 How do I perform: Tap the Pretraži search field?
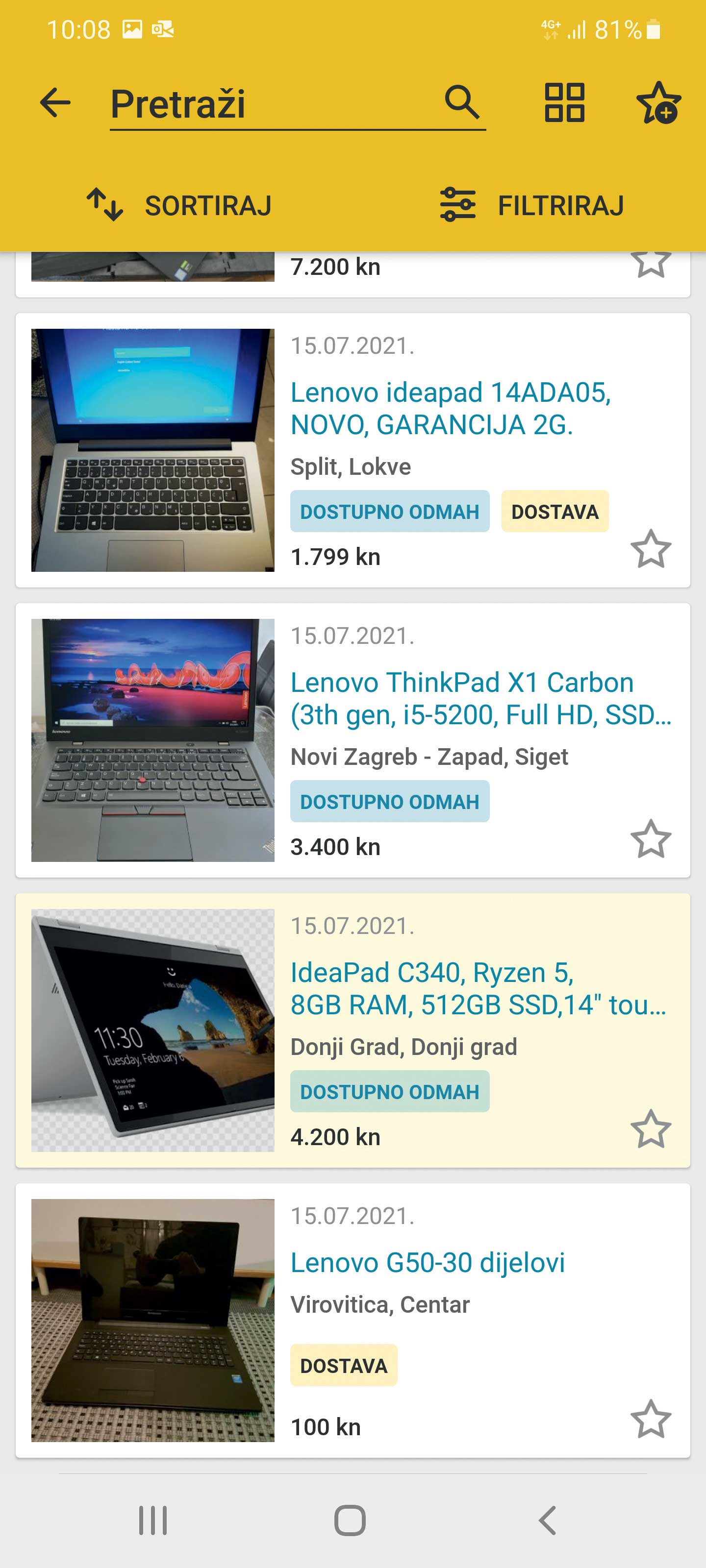pyautogui.click(x=268, y=103)
